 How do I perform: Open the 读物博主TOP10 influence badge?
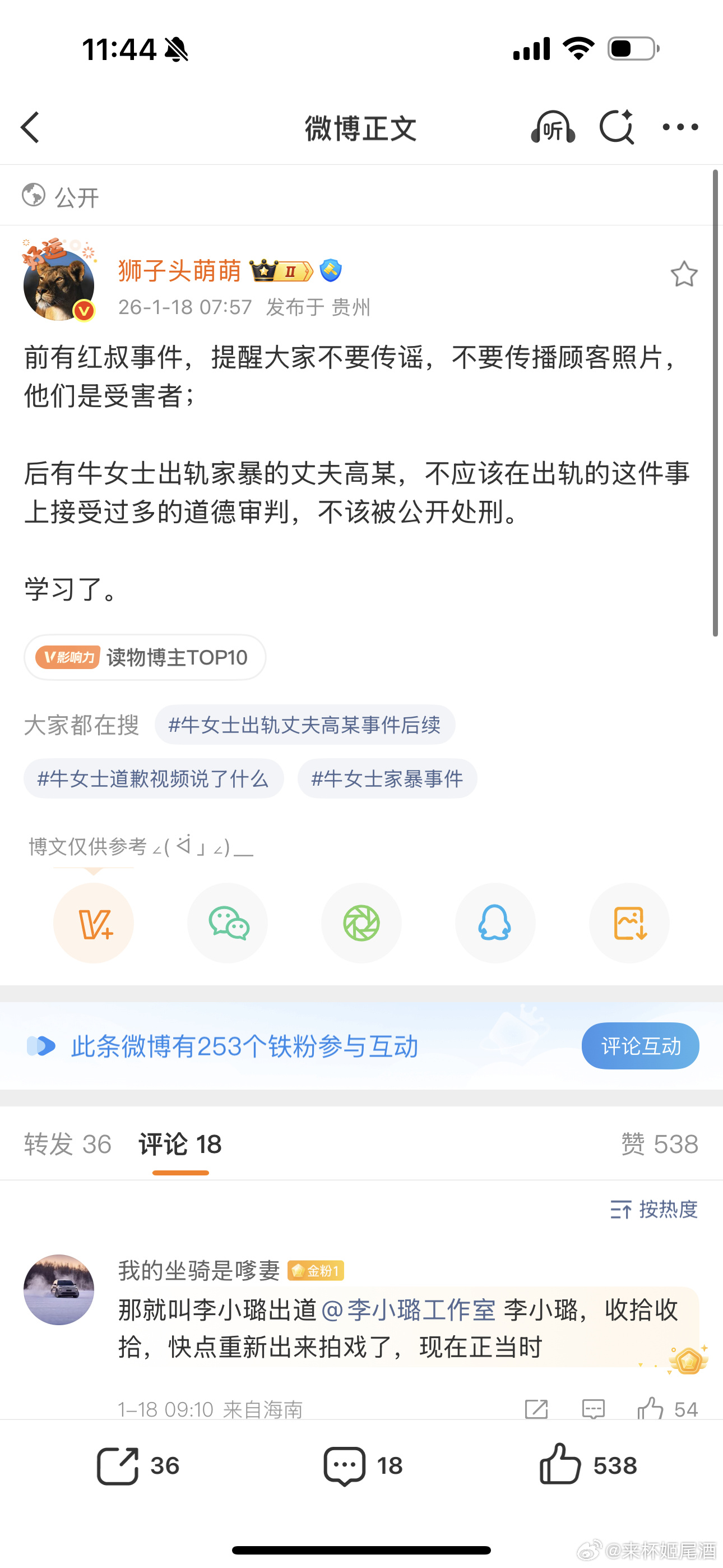[x=145, y=657]
